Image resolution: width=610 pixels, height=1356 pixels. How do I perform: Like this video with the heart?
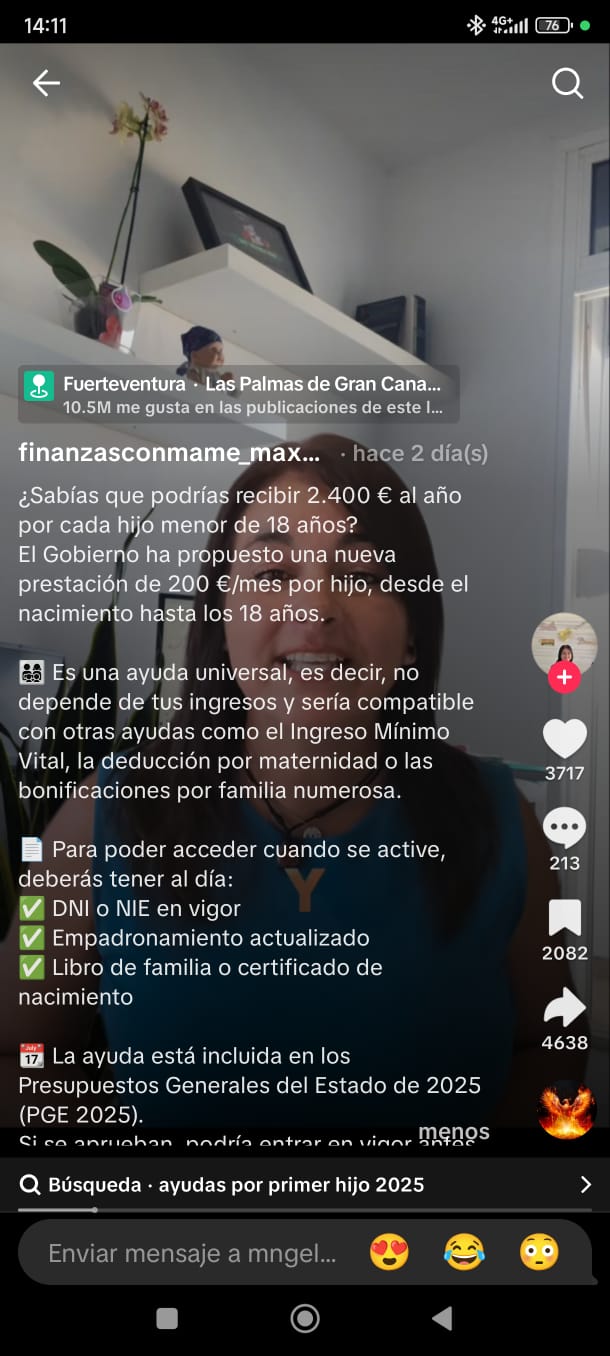click(x=564, y=739)
